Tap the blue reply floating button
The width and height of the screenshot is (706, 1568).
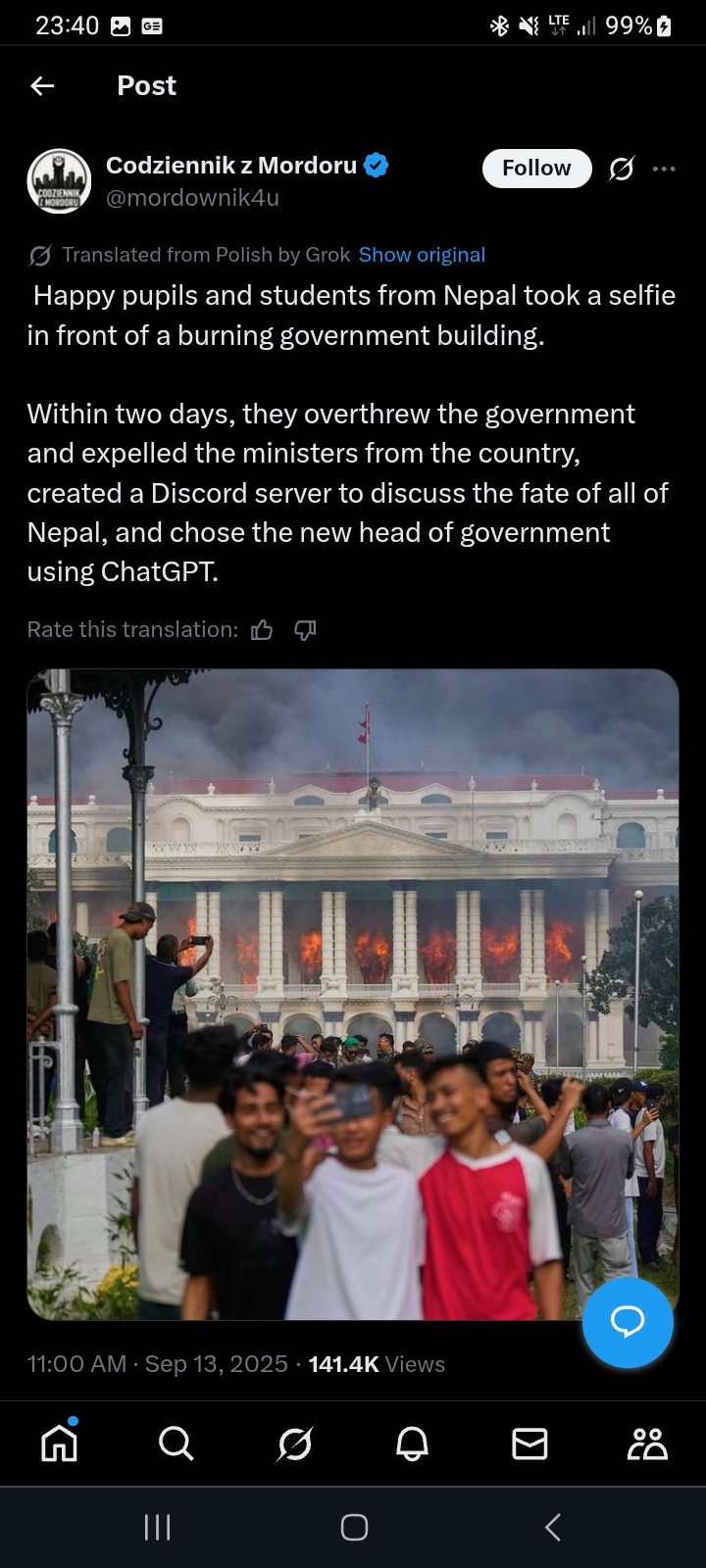pos(628,1322)
